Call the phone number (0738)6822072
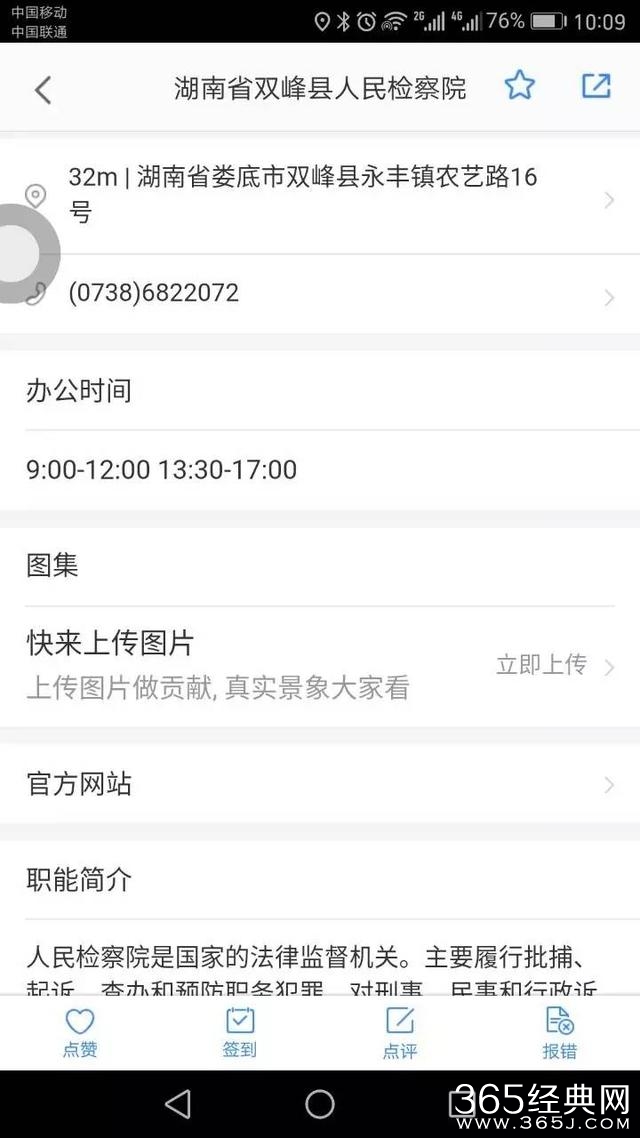Image resolution: width=640 pixels, height=1138 pixels. point(320,294)
